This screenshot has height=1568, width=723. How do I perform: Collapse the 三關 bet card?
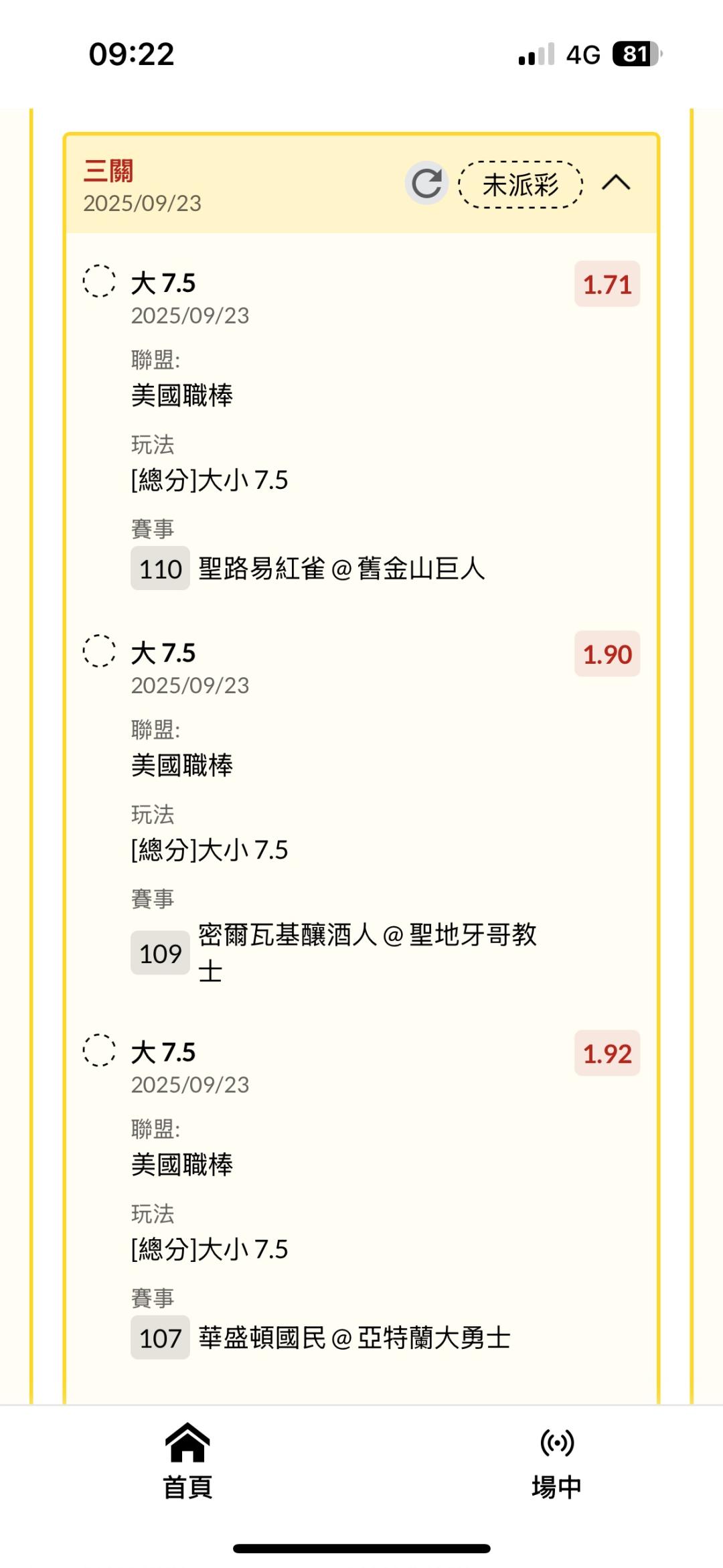click(616, 183)
